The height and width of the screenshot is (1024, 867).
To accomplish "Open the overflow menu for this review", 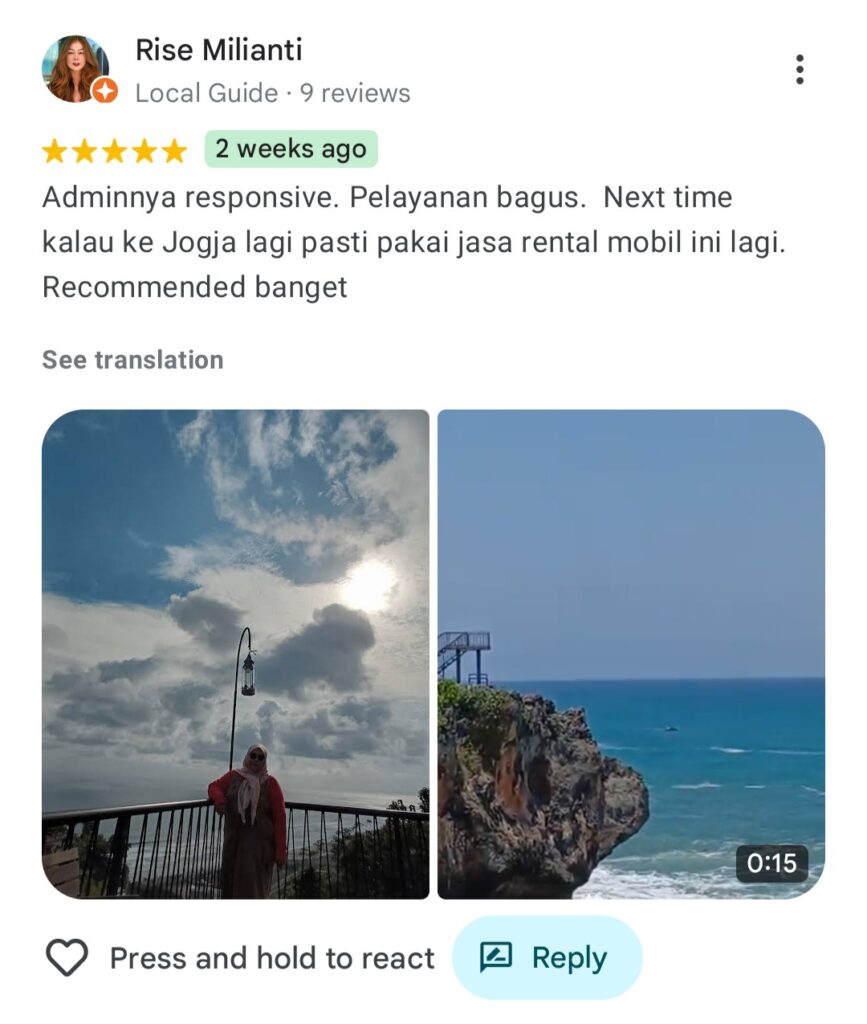I will click(x=799, y=70).
